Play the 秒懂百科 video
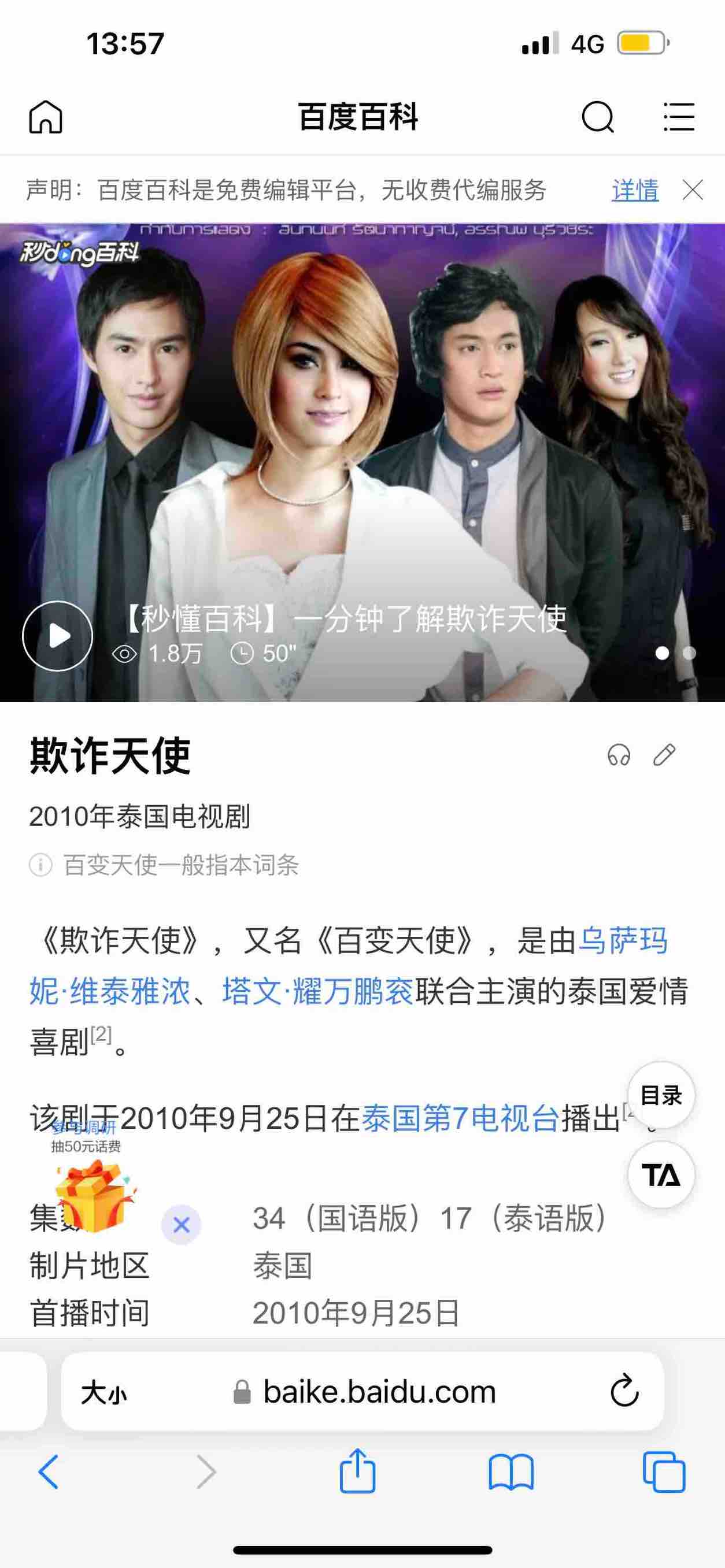The image size is (725, 1568). (x=58, y=636)
